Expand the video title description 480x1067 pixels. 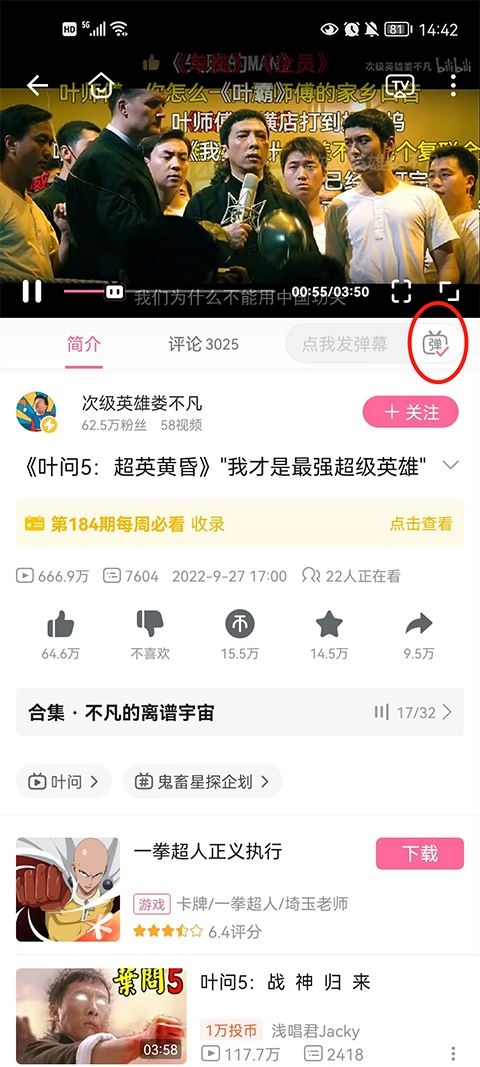point(451,465)
